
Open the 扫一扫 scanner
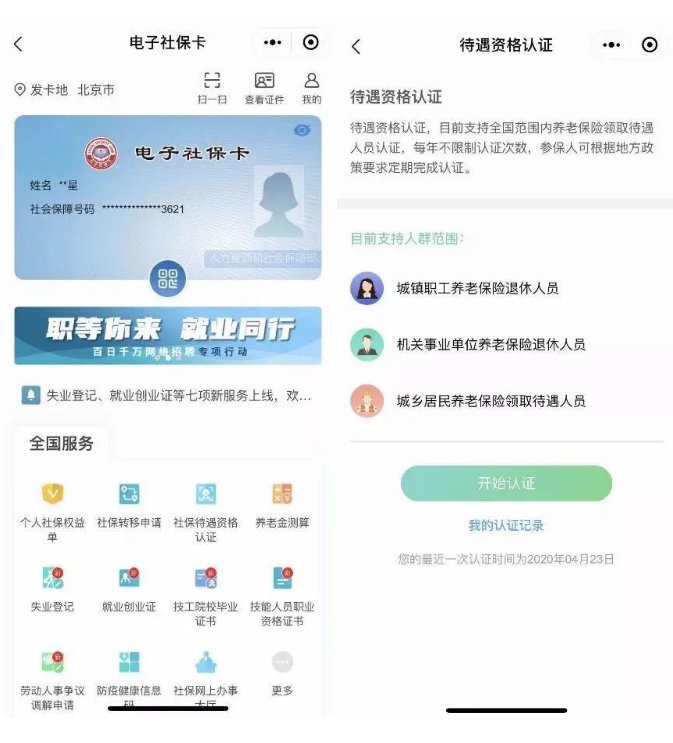coord(212,88)
